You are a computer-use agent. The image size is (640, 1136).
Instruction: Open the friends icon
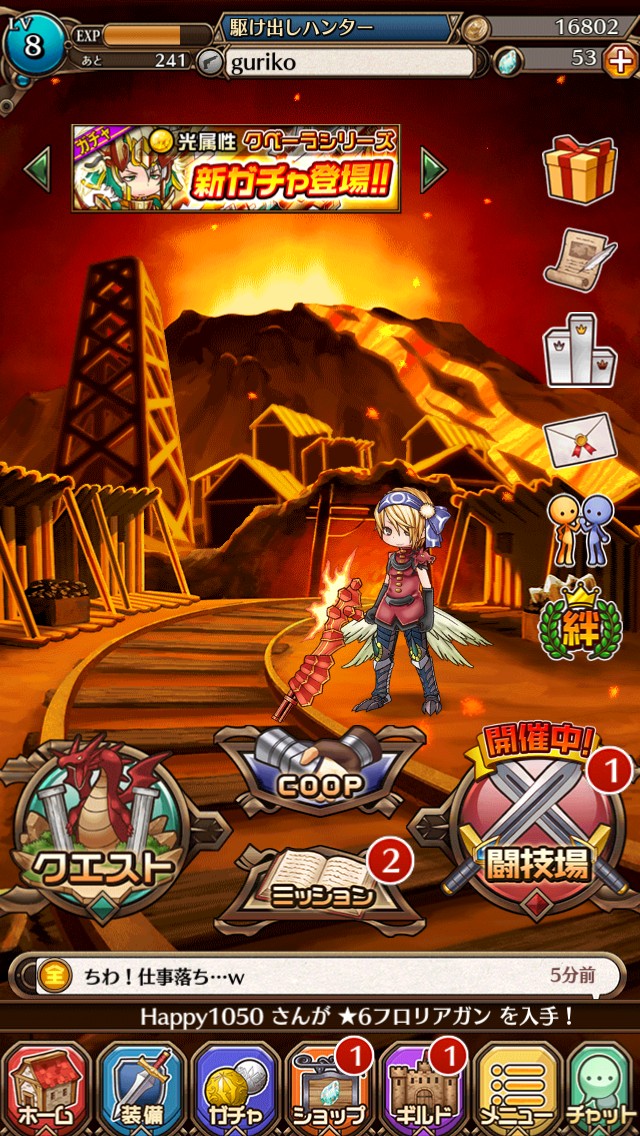click(x=581, y=530)
